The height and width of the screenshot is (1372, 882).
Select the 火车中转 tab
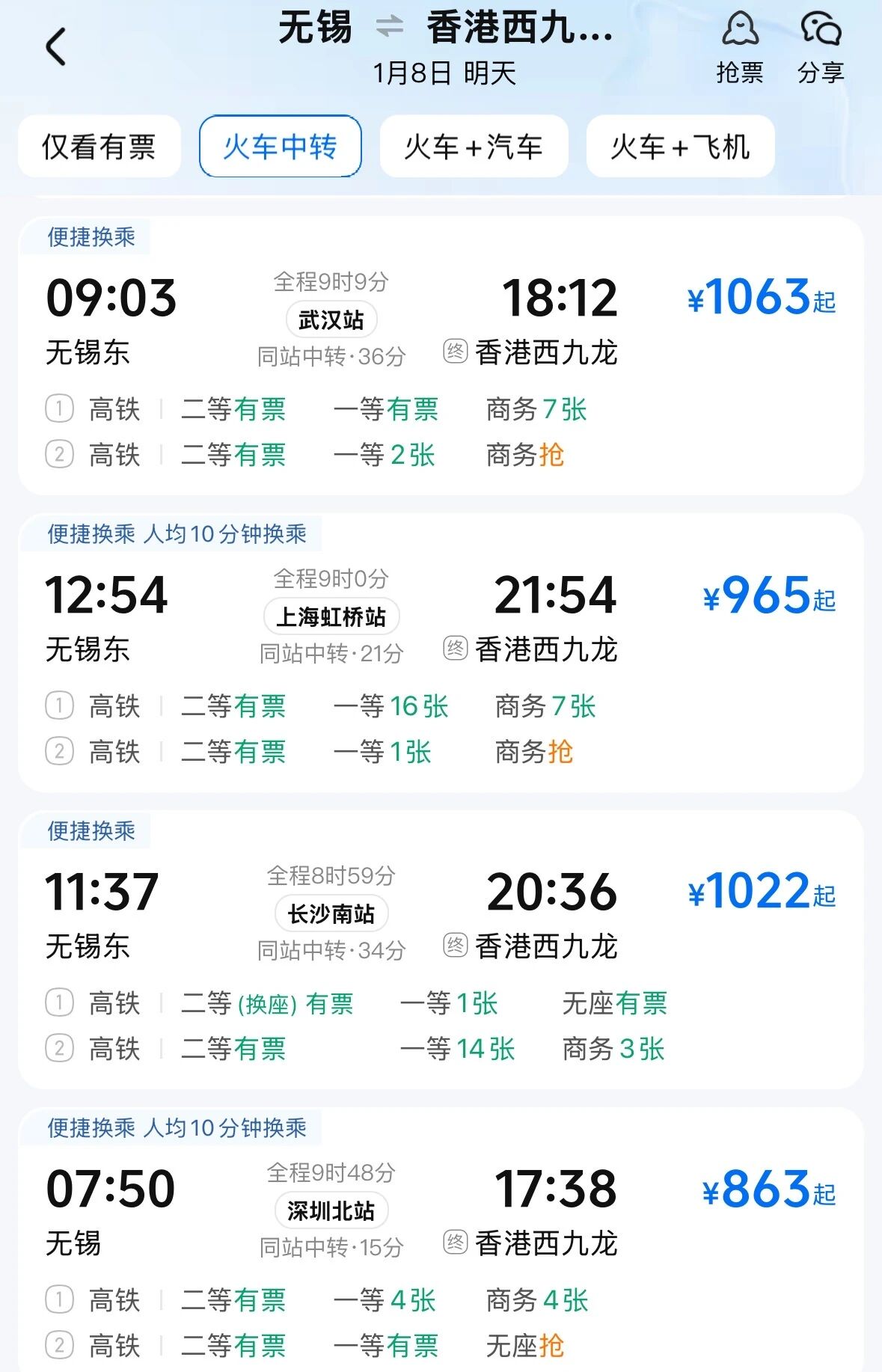[281, 147]
